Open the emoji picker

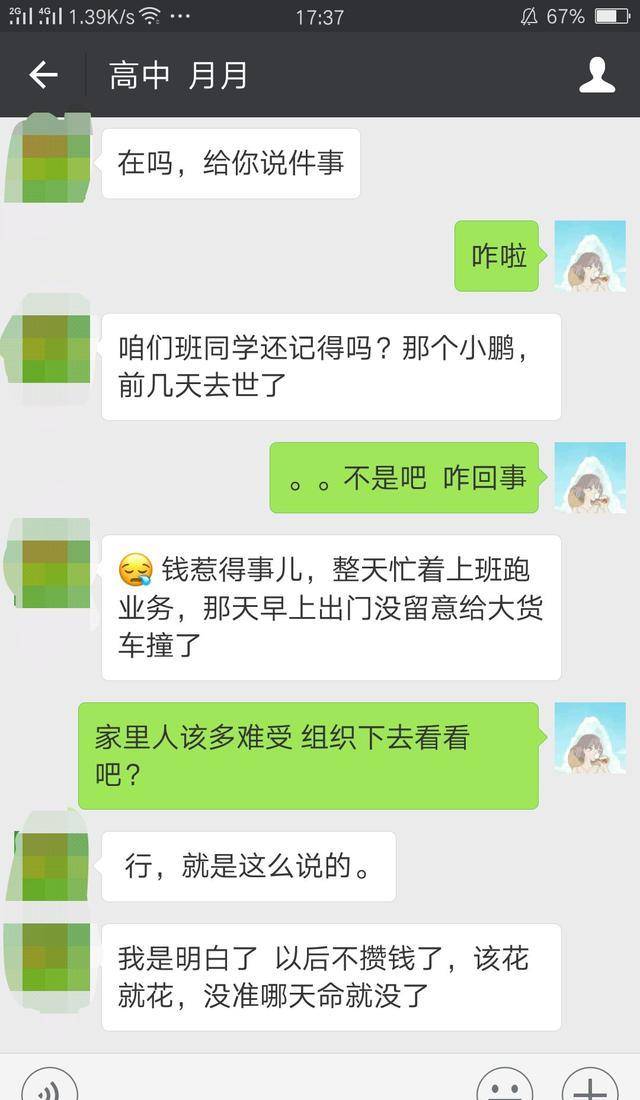click(504, 1089)
